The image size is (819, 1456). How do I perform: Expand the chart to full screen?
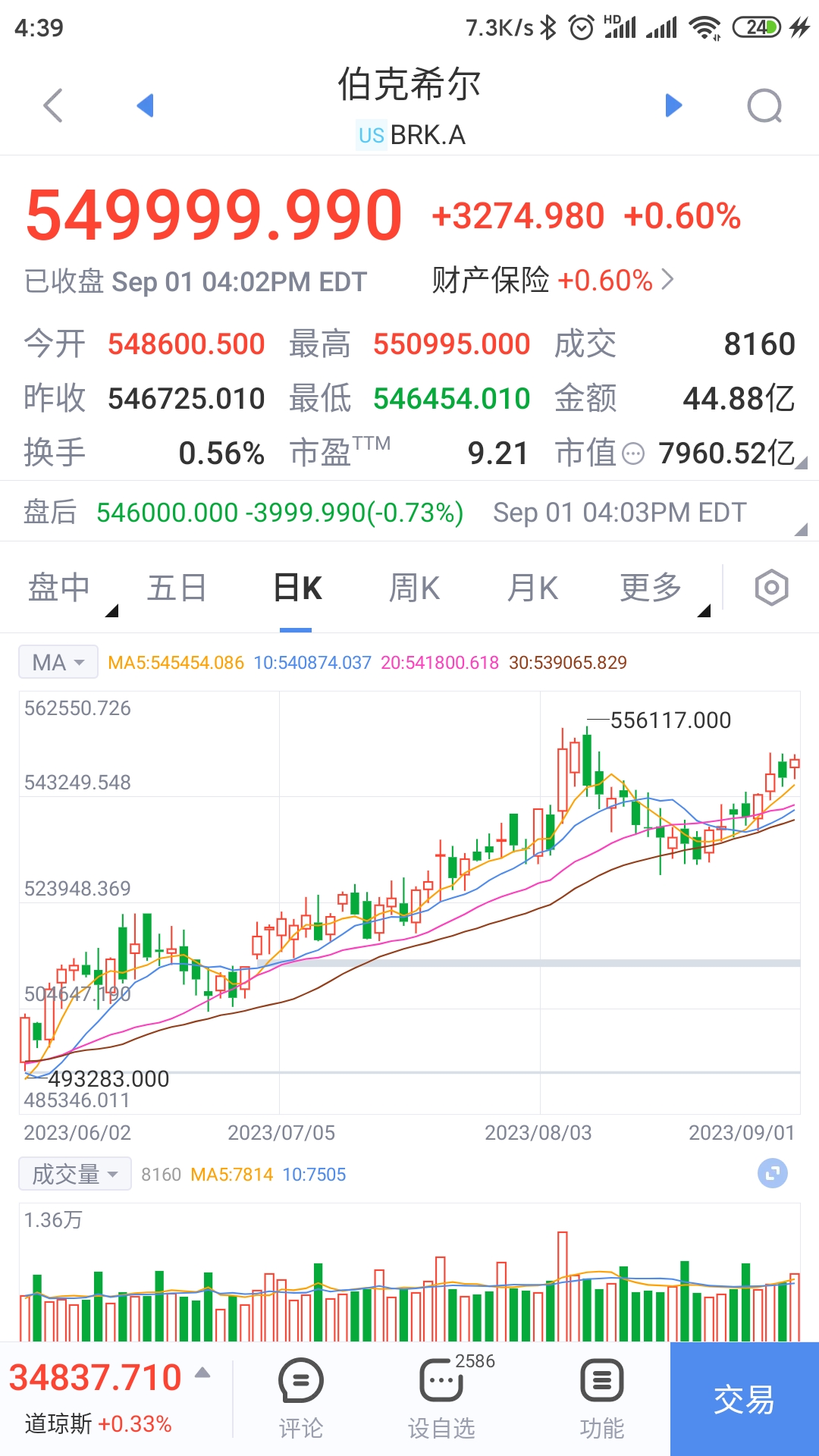point(773,1174)
